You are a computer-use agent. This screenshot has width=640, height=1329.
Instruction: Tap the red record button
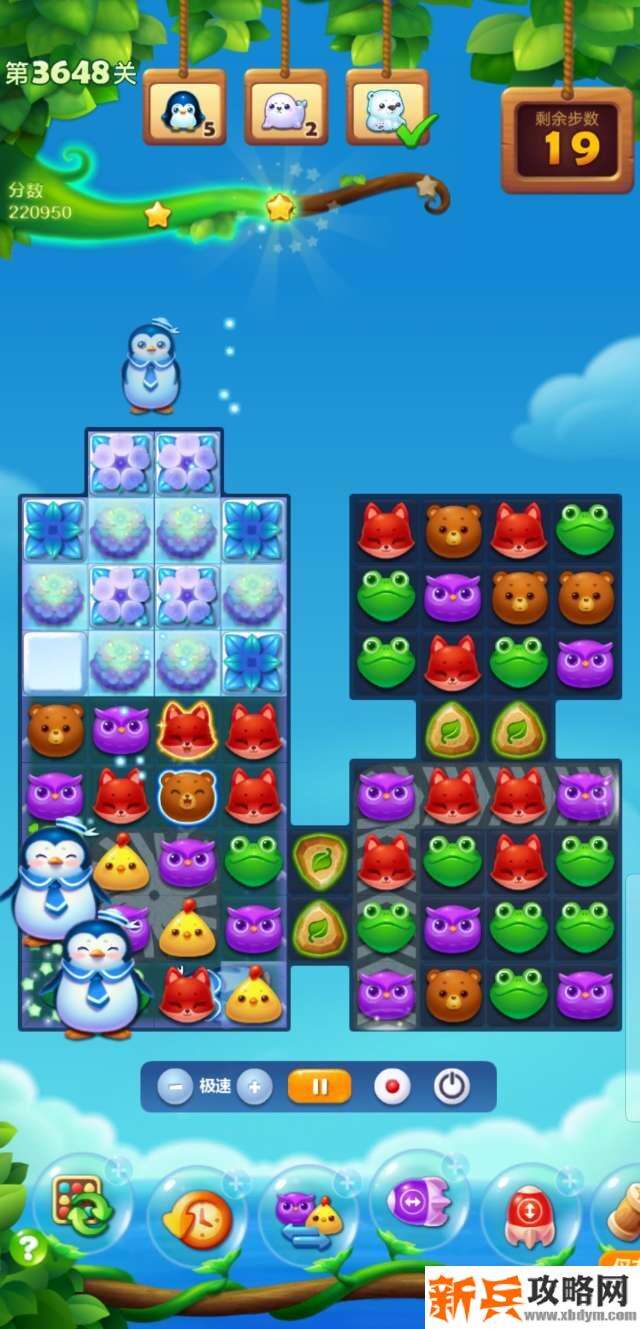[x=391, y=1087]
